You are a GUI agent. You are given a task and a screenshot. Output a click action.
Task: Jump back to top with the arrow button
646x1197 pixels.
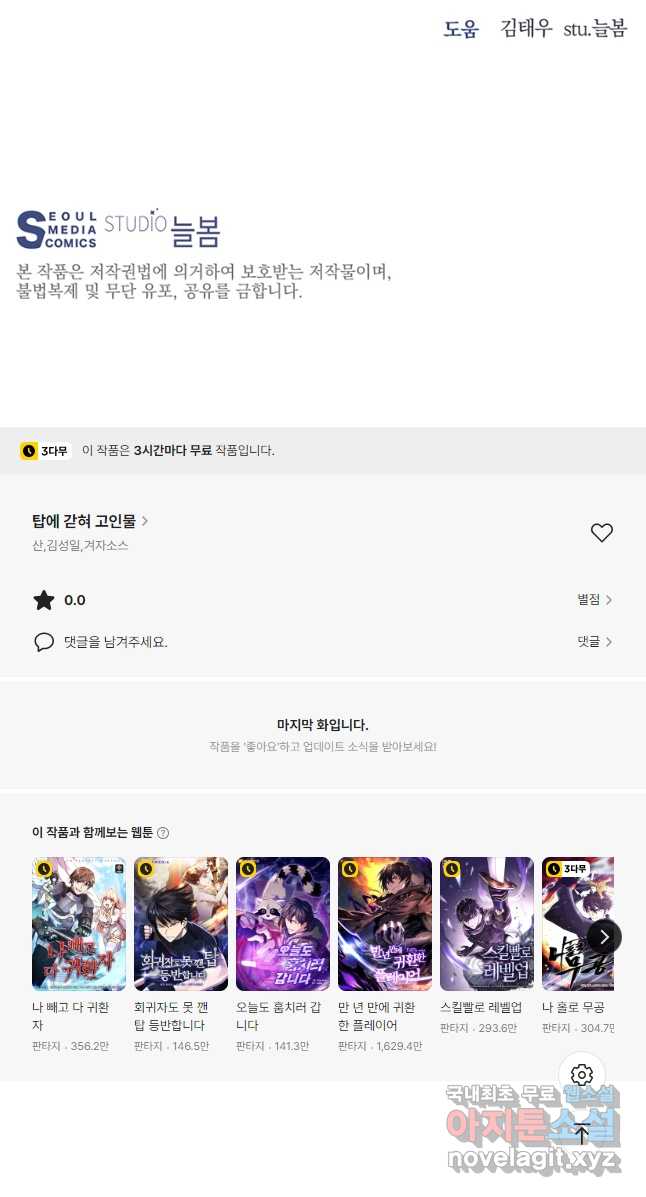(582, 1133)
